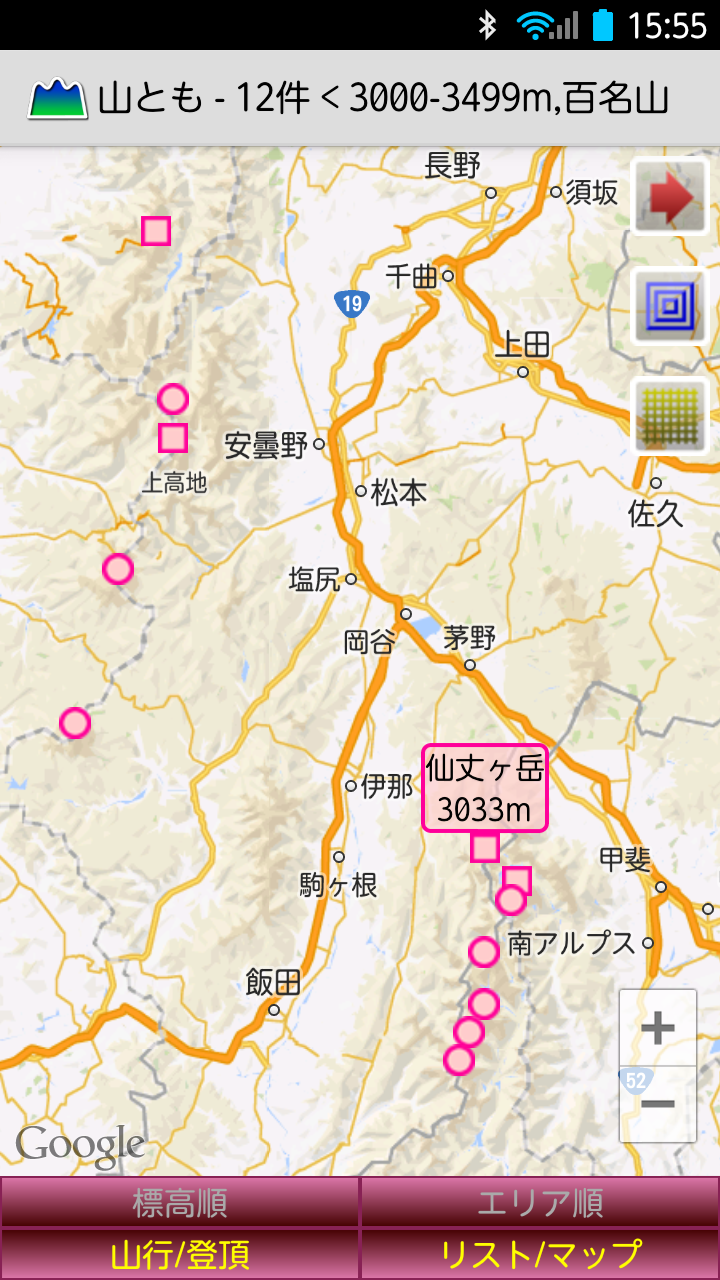This screenshot has width=720, height=1280.
Task: Select the square marker near 上高地
Action: point(173,438)
